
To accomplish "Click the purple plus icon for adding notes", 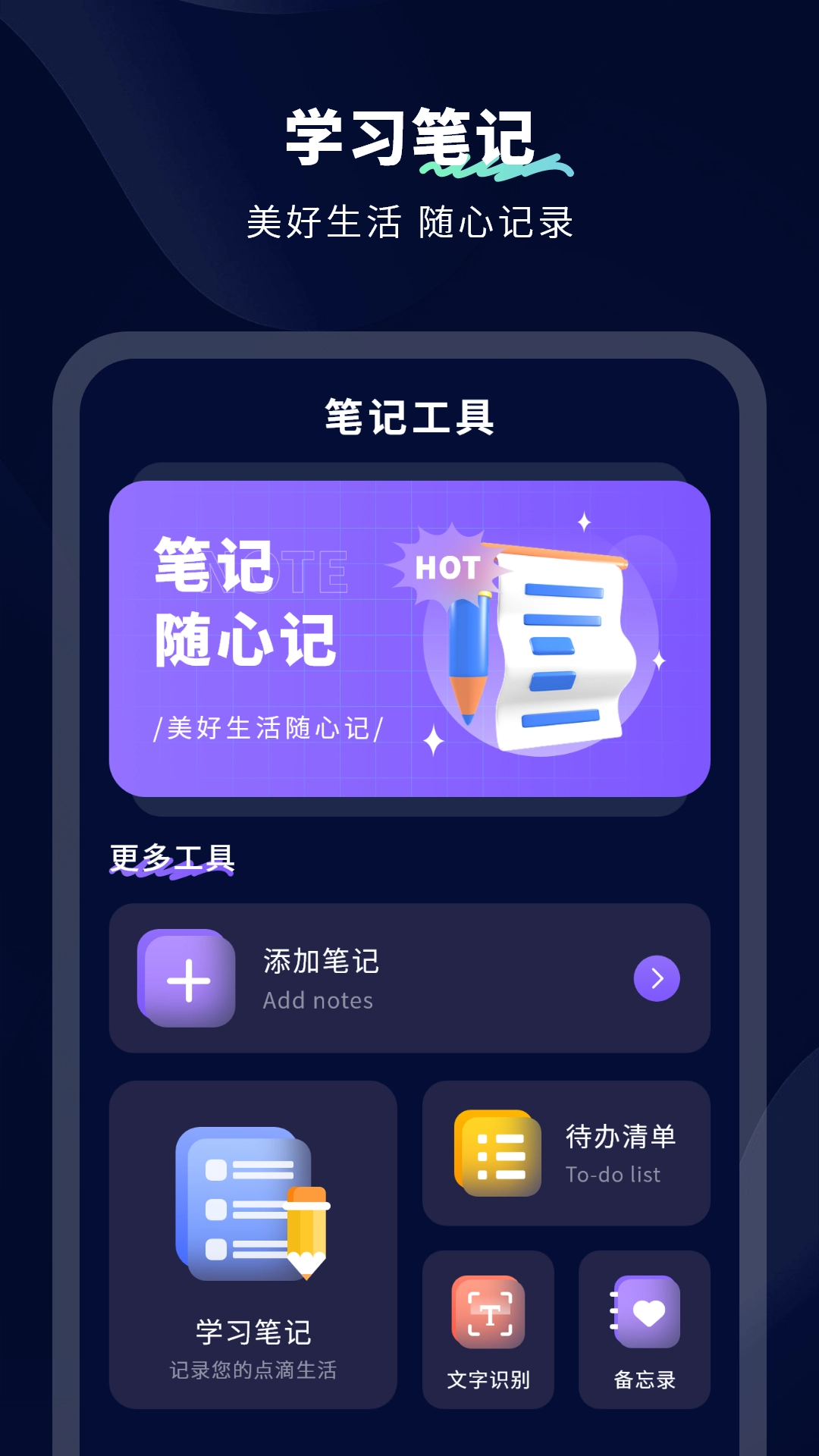I will [186, 979].
